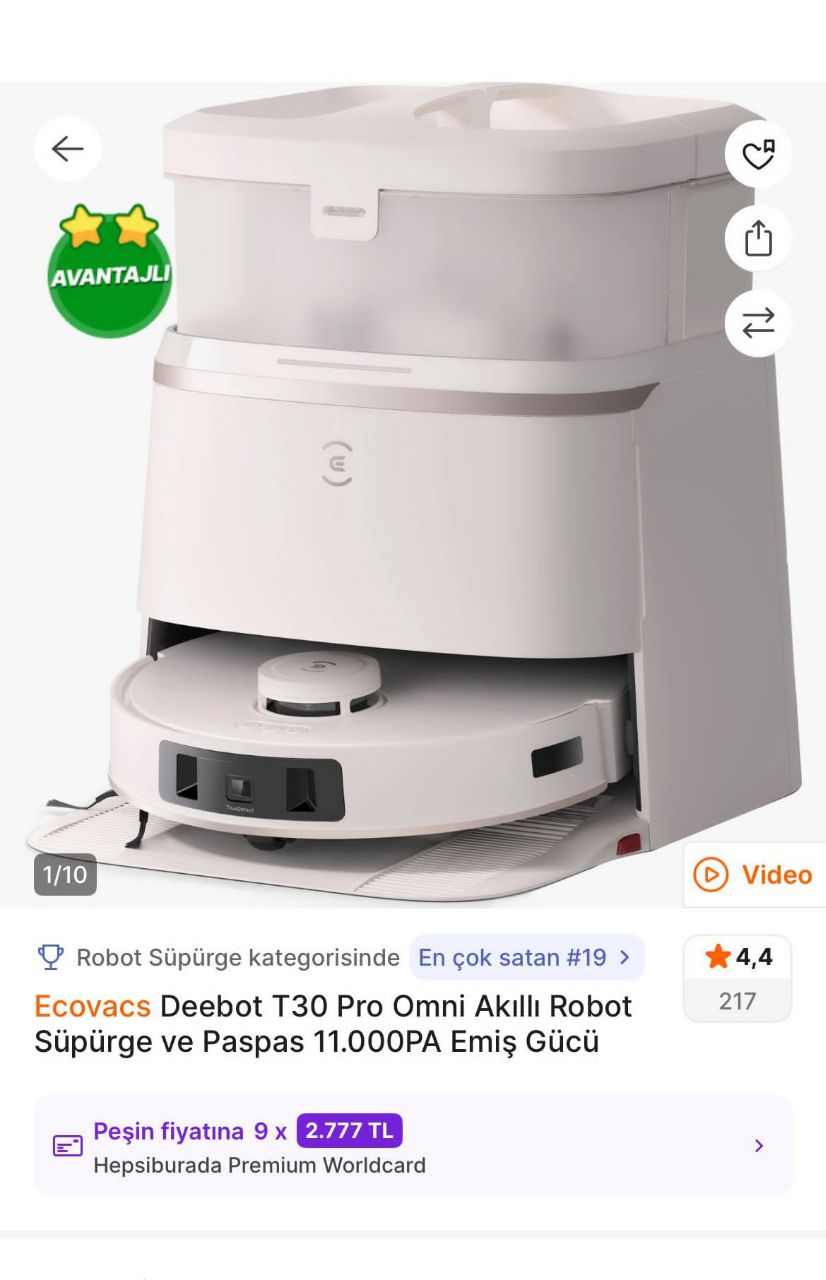Open the Ecovacs brand link
This screenshot has height=1280, width=826.
pyautogui.click(x=92, y=1005)
